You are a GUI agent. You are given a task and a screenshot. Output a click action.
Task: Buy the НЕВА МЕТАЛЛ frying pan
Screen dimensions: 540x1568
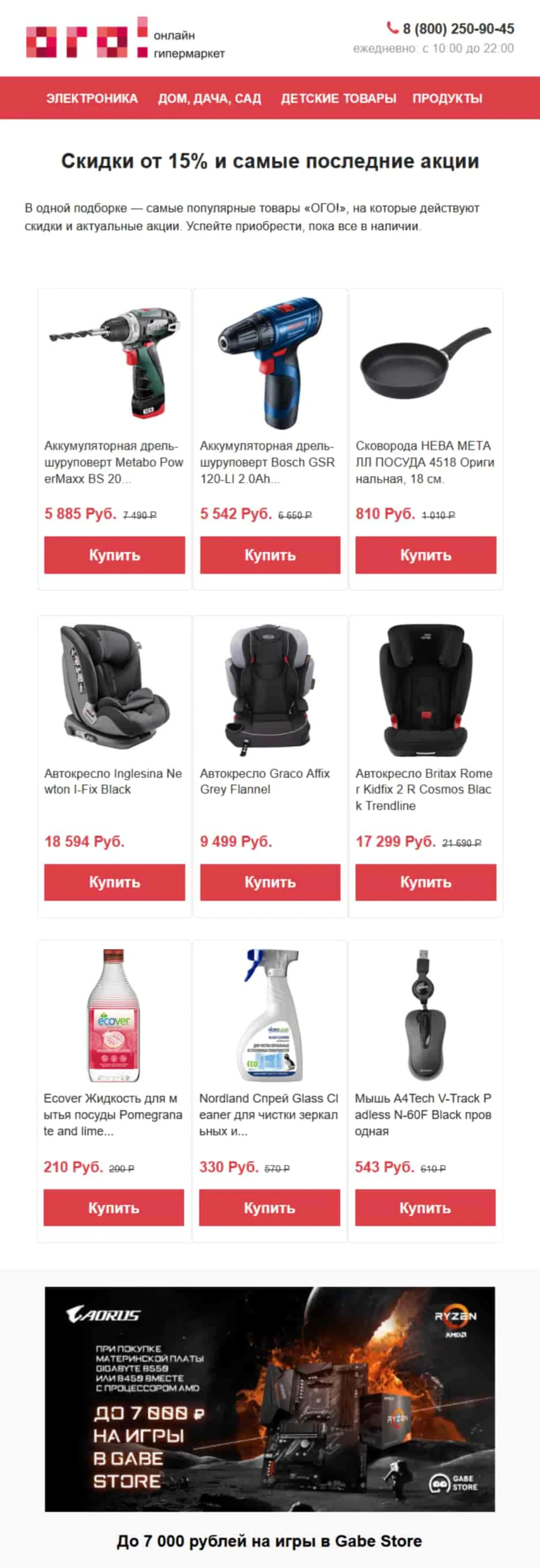(x=426, y=554)
